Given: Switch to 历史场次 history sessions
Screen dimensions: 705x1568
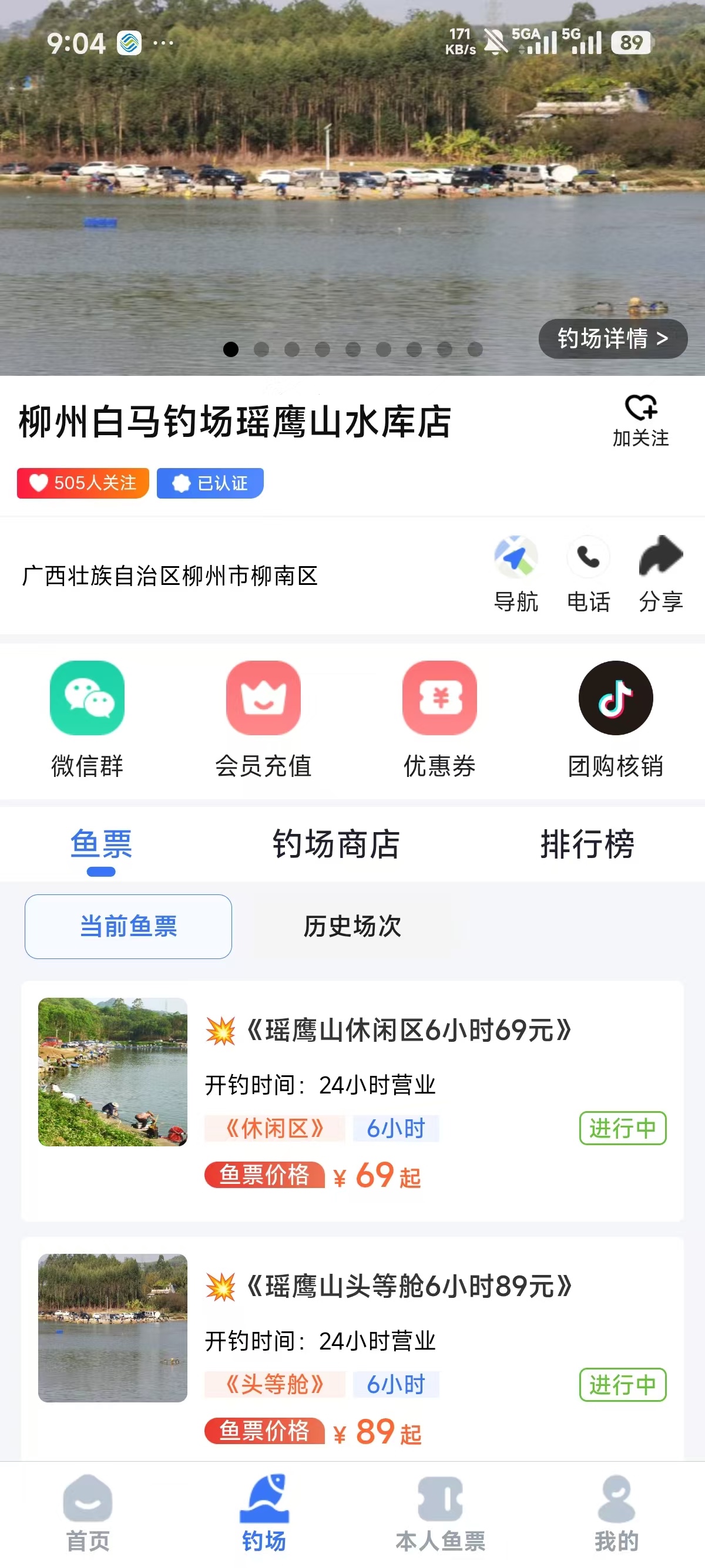Looking at the screenshot, I should (352, 927).
